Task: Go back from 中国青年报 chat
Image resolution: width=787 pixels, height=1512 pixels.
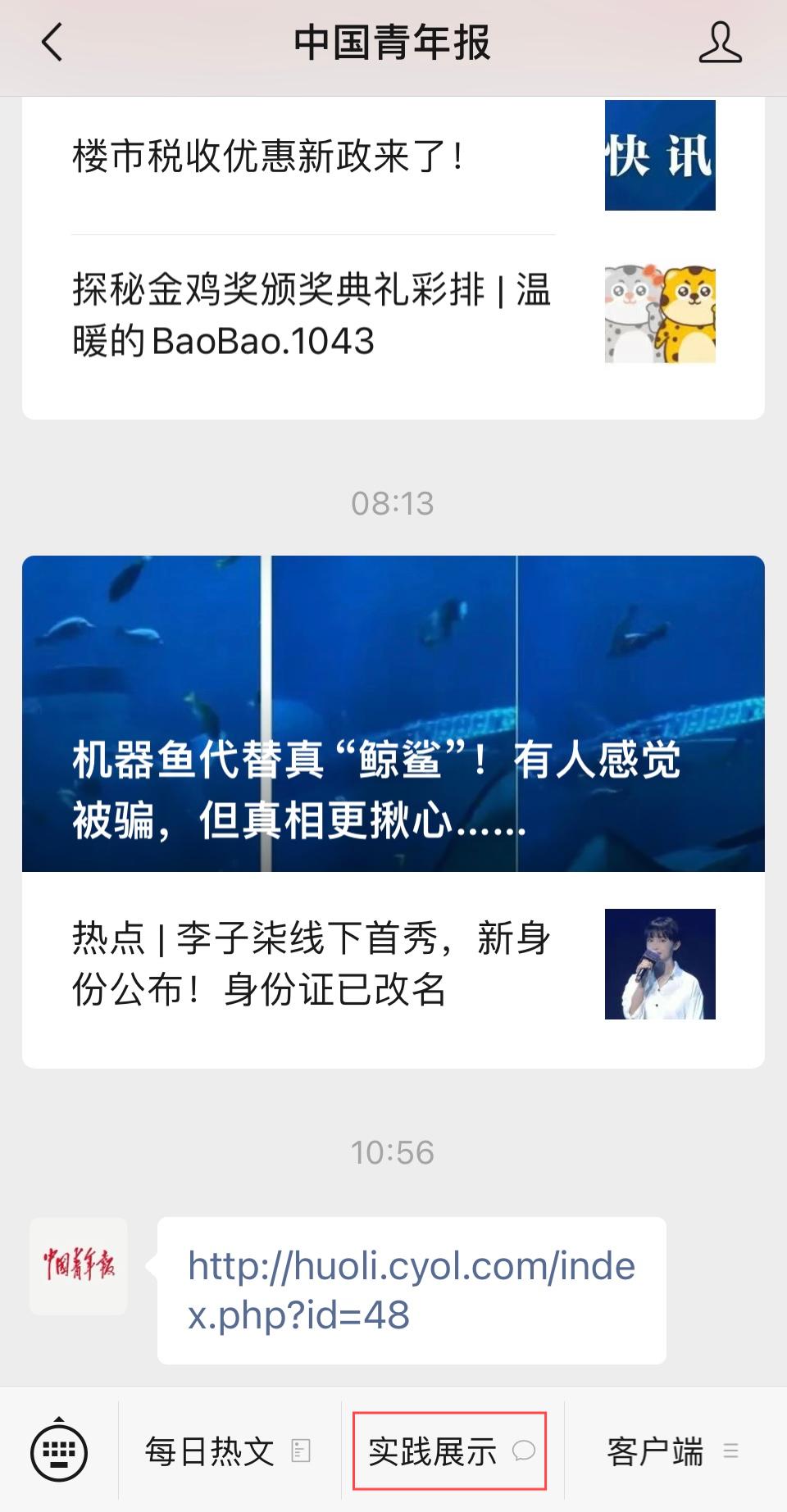Action: click(x=52, y=43)
